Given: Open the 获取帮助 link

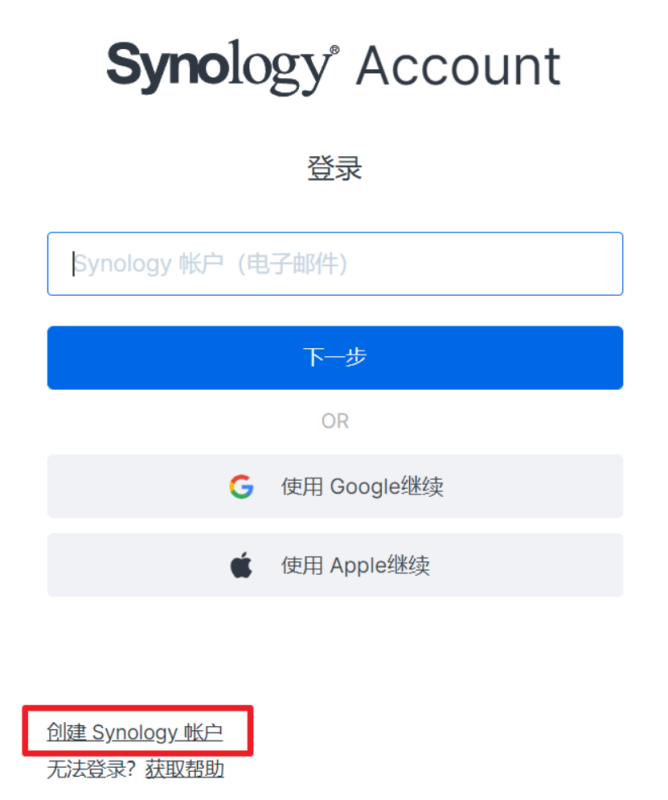Looking at the screenshot, I should coord(184,769).
